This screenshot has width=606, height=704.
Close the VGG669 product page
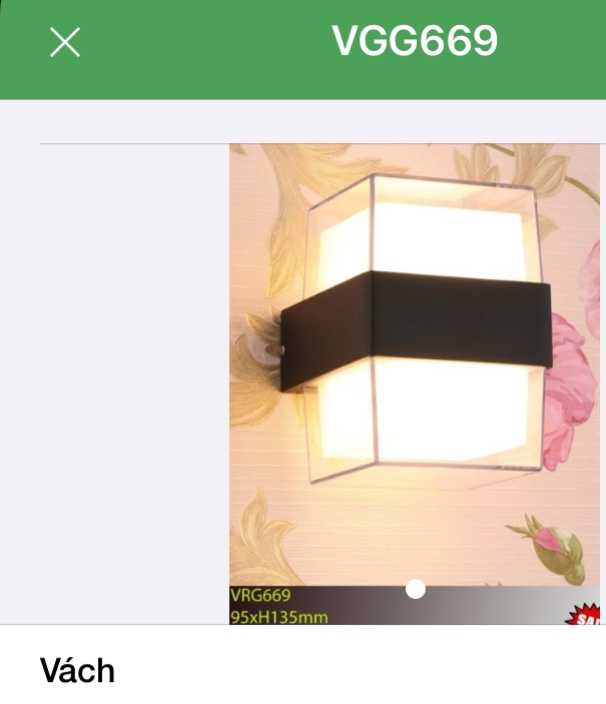point(65,42)
